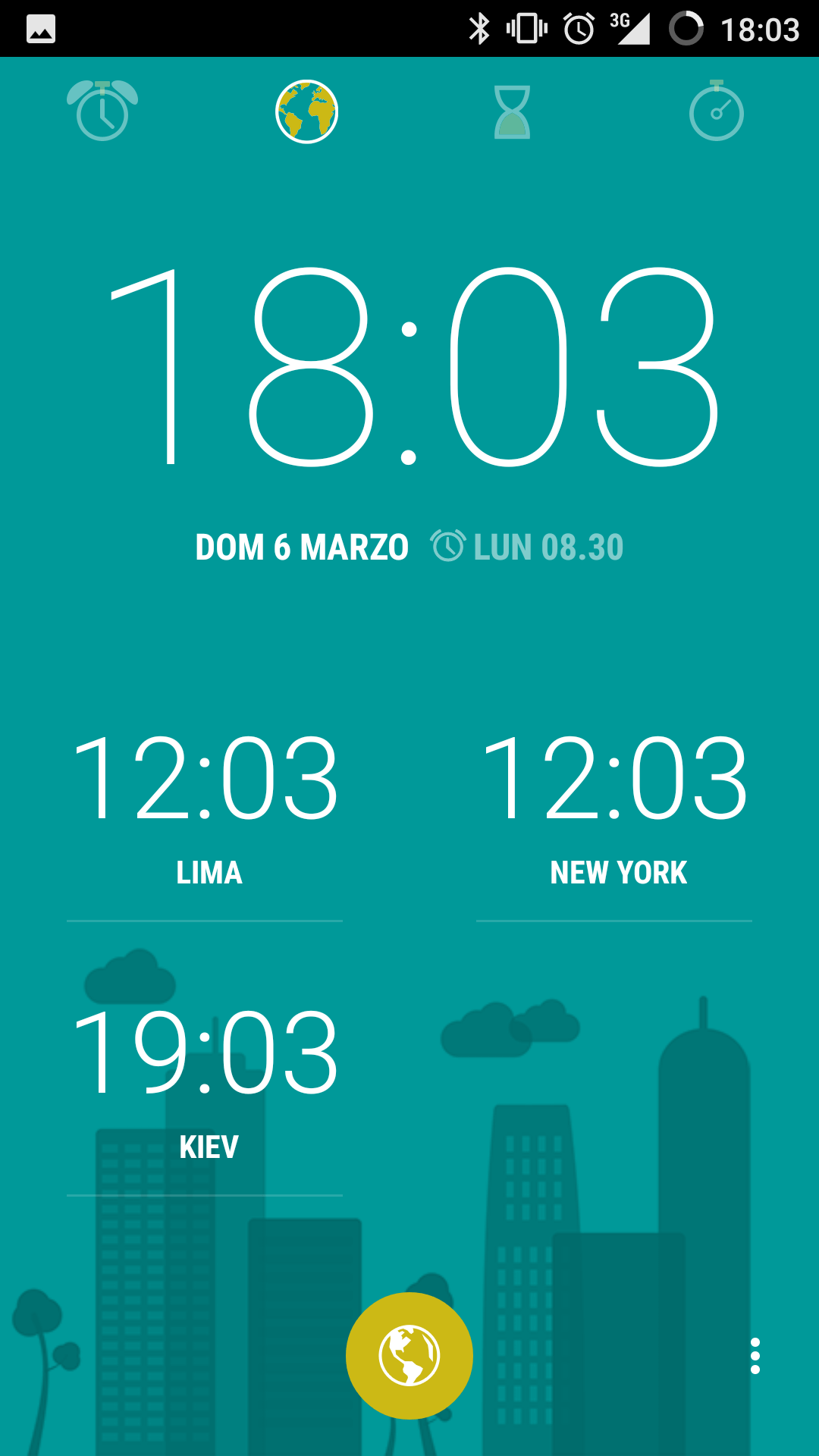This screenshot has width=819, height=1456.
Task: Tap the status bar clock 18:03
Action: pos(761,29)
